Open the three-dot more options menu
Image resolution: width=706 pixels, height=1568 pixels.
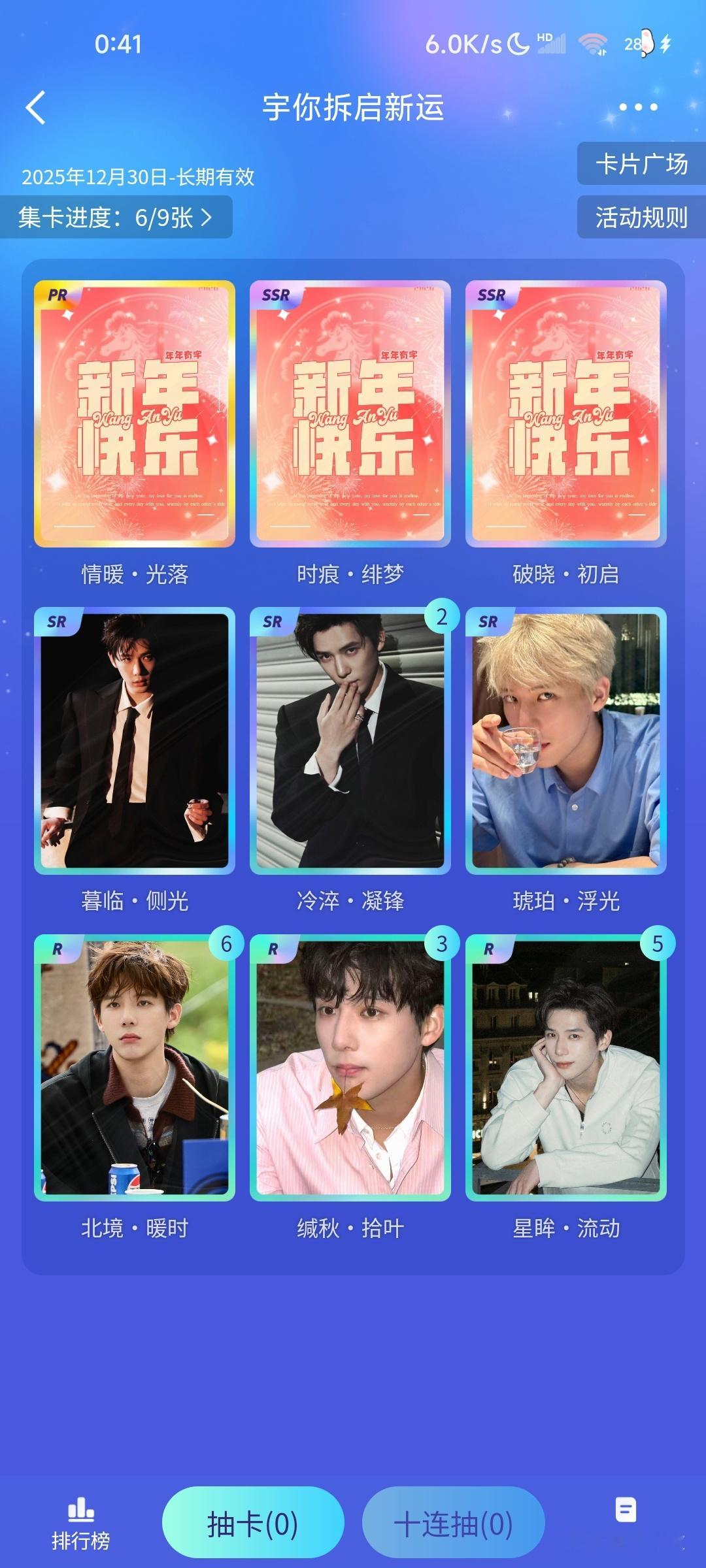coord(639,107)
